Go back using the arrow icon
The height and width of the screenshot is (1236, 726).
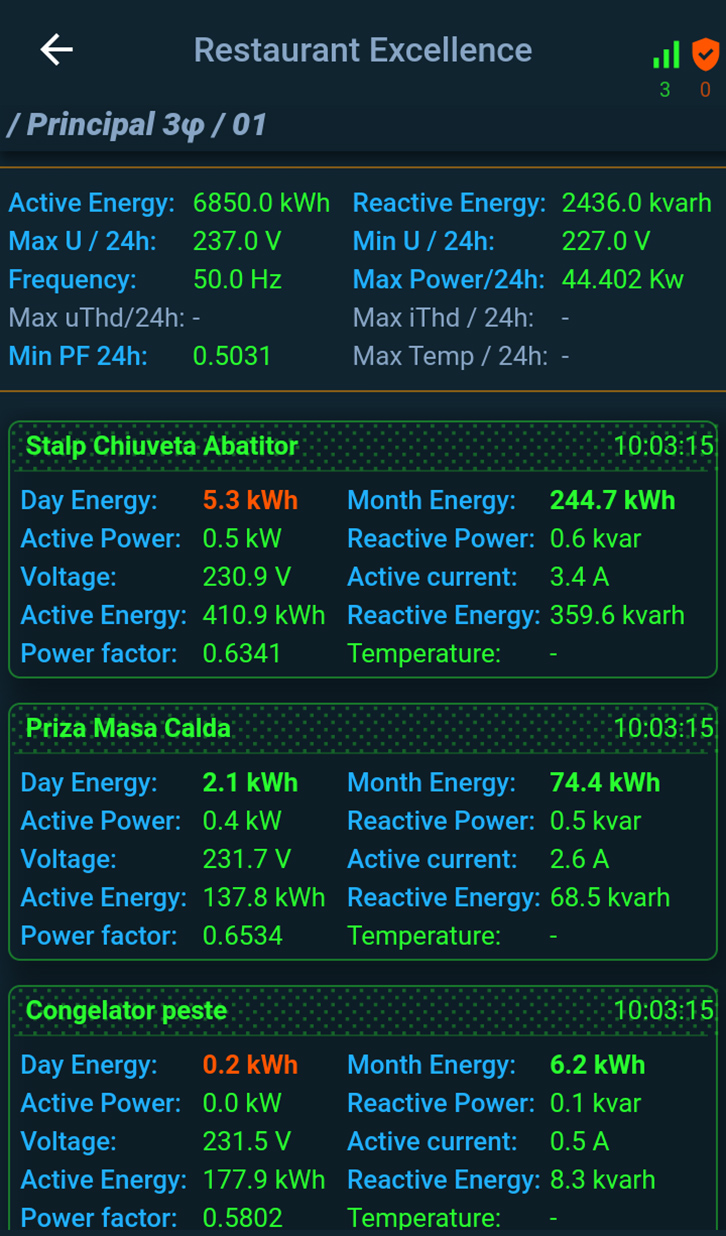pos(57,50)
